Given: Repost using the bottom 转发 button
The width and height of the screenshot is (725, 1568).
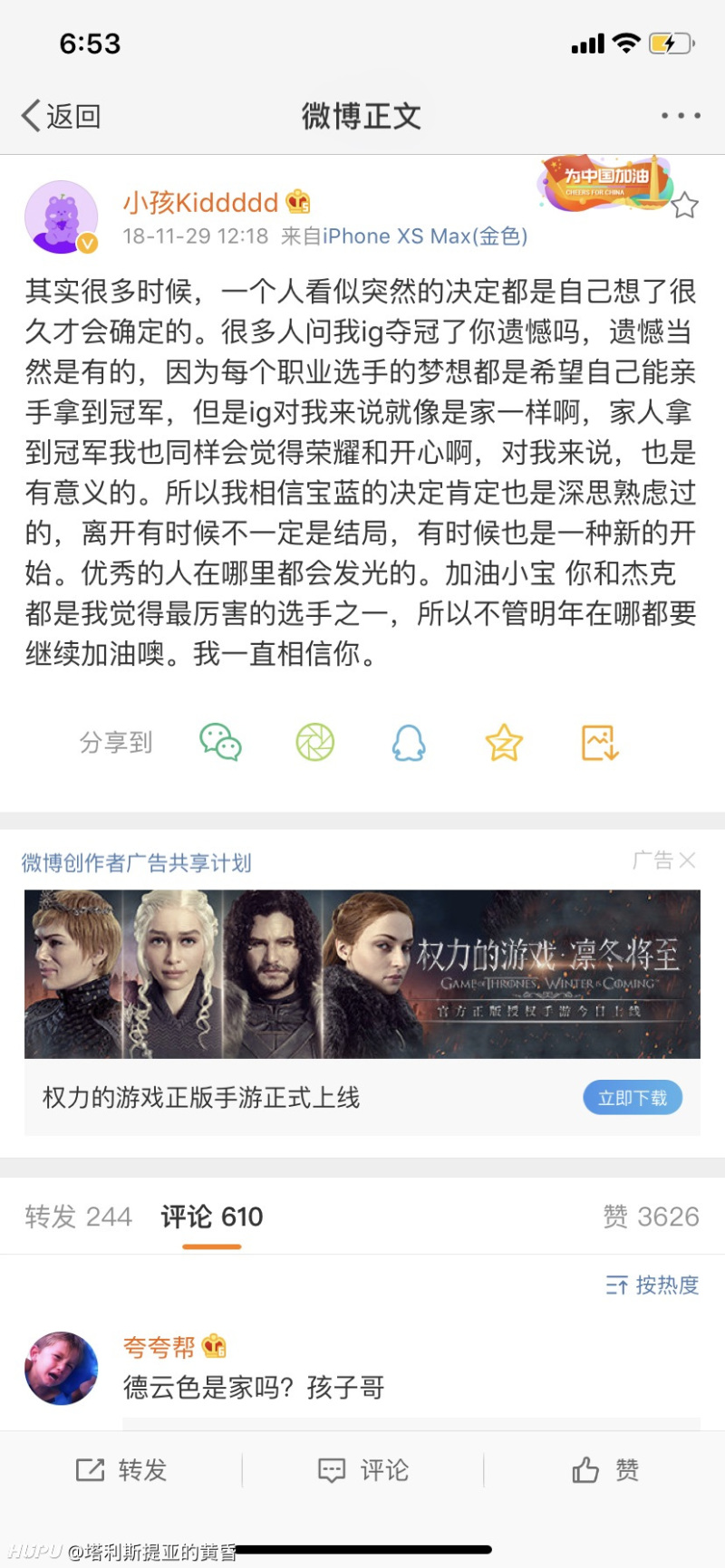Looking at the screenshot, I should point(121,1470).
